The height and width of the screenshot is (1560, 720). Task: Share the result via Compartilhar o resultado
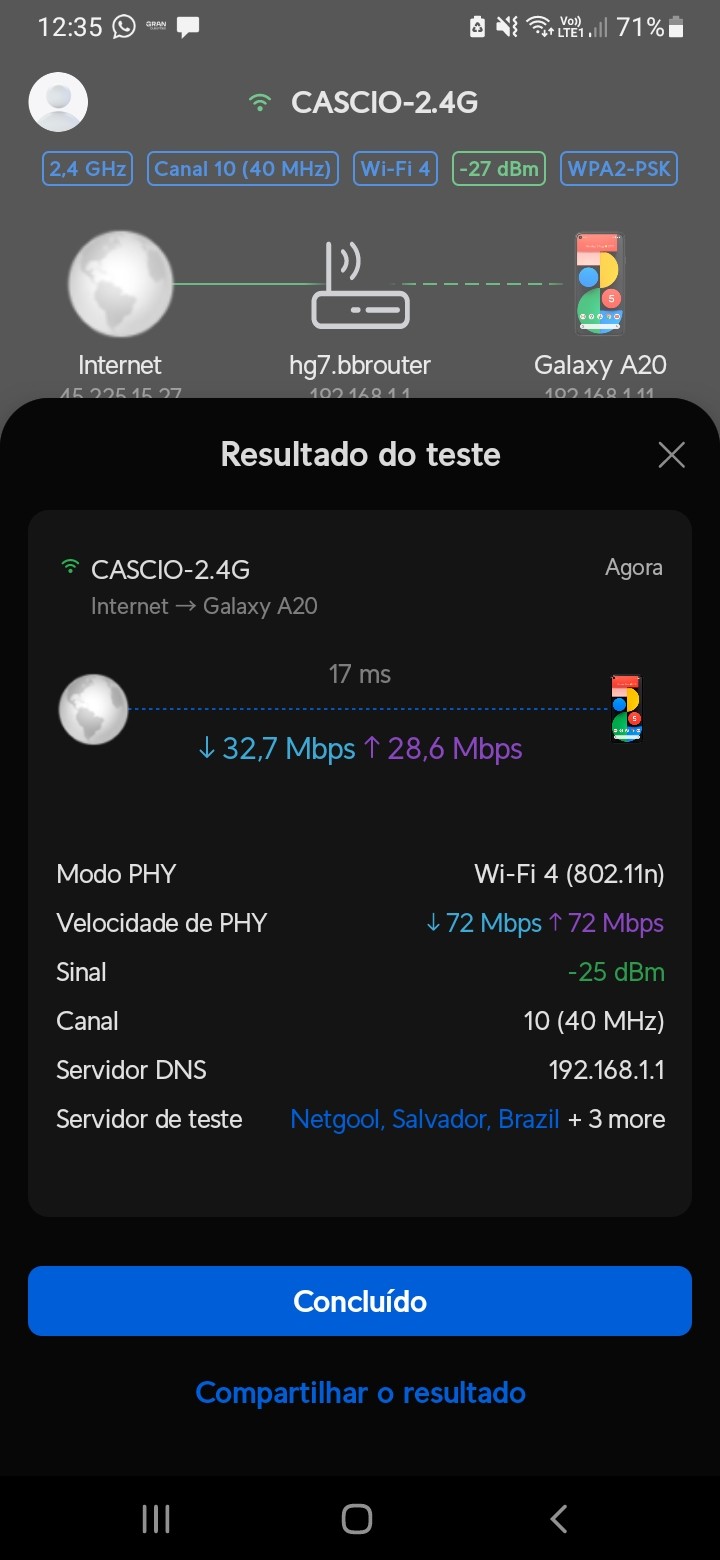(x=360, y=1392)
